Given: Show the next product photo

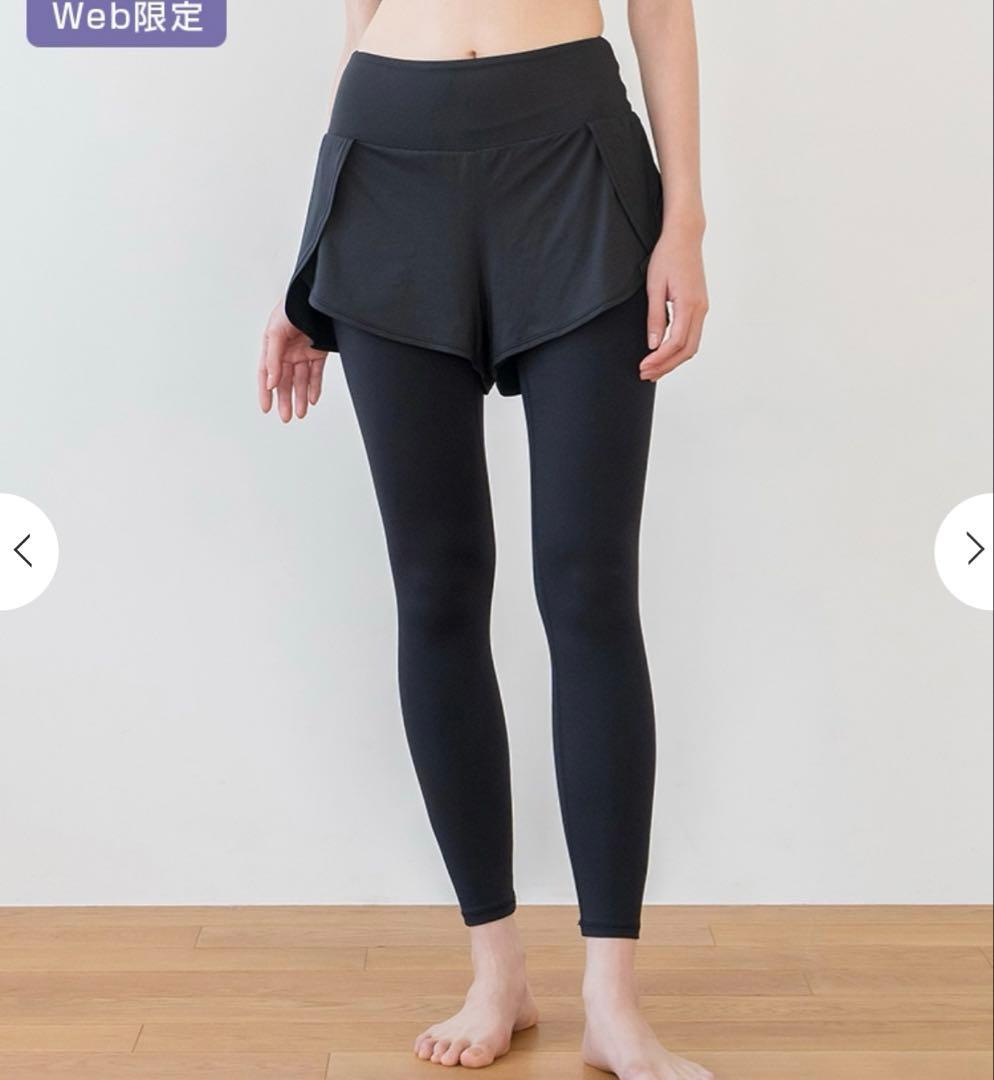Looking at the screenshot, I should 971,549.
